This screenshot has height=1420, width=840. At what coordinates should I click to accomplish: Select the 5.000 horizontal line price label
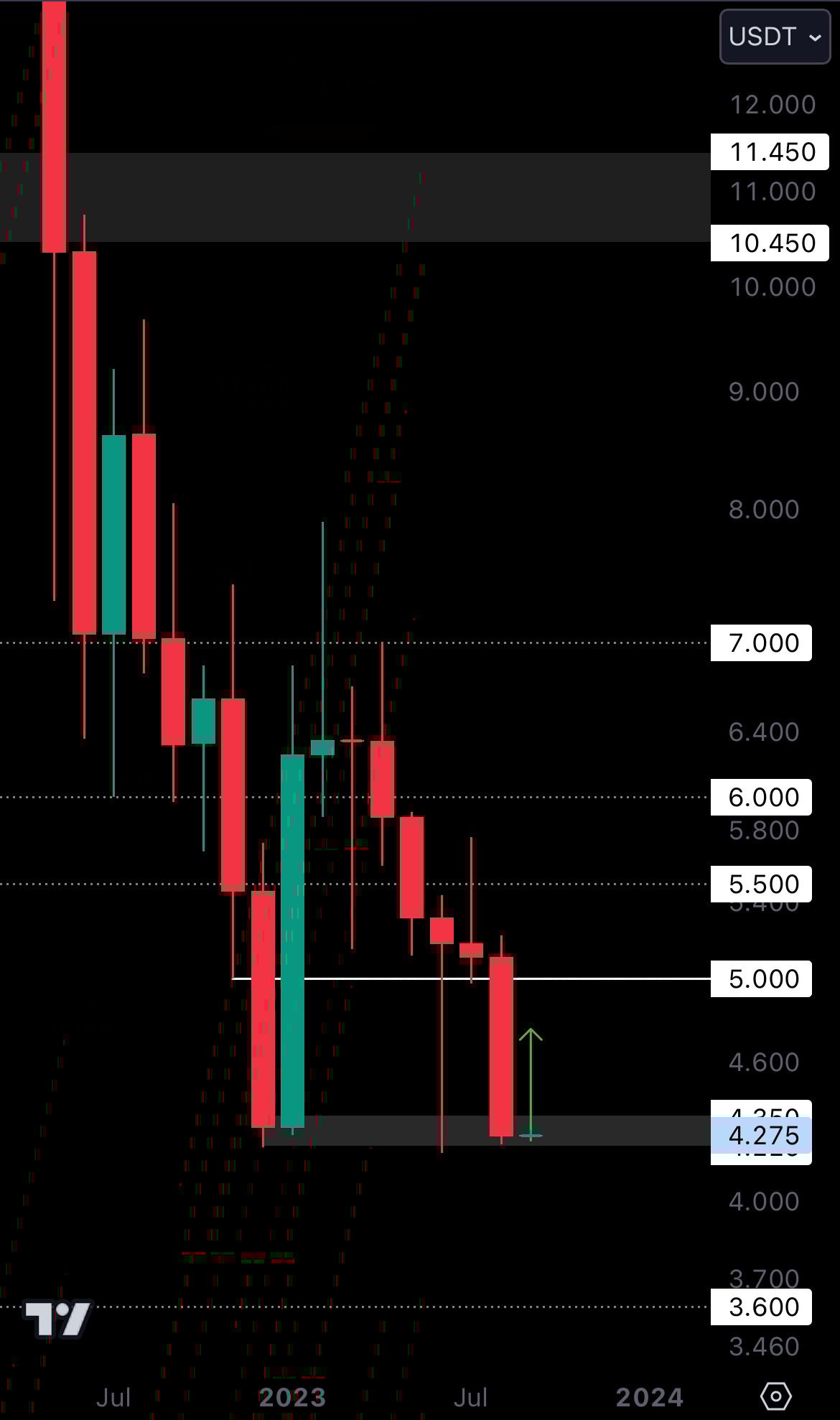tap(760, 978)
